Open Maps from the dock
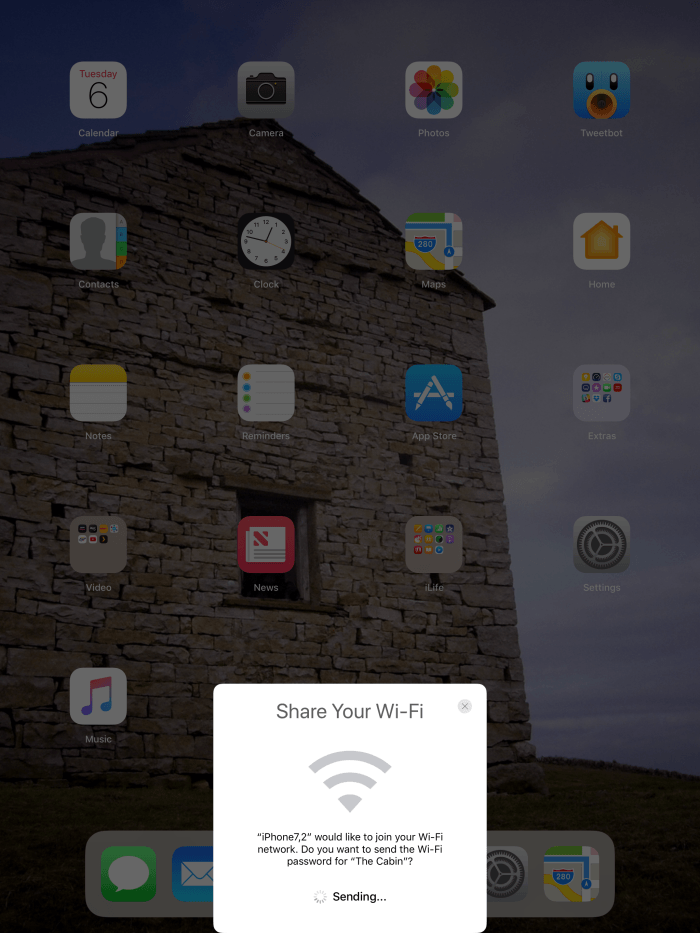 point(571,874)
